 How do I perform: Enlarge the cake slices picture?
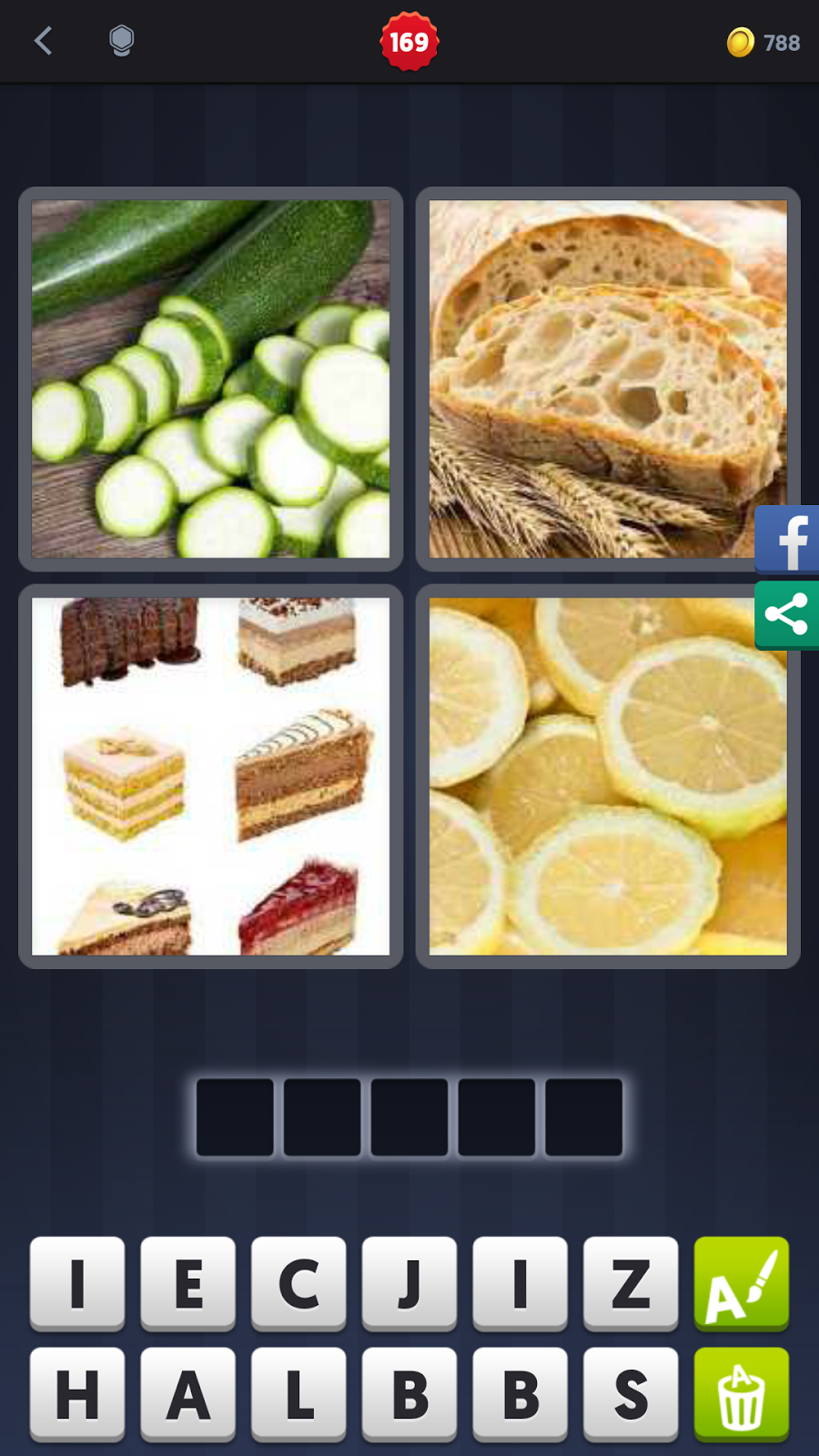[x=210, y=776]
